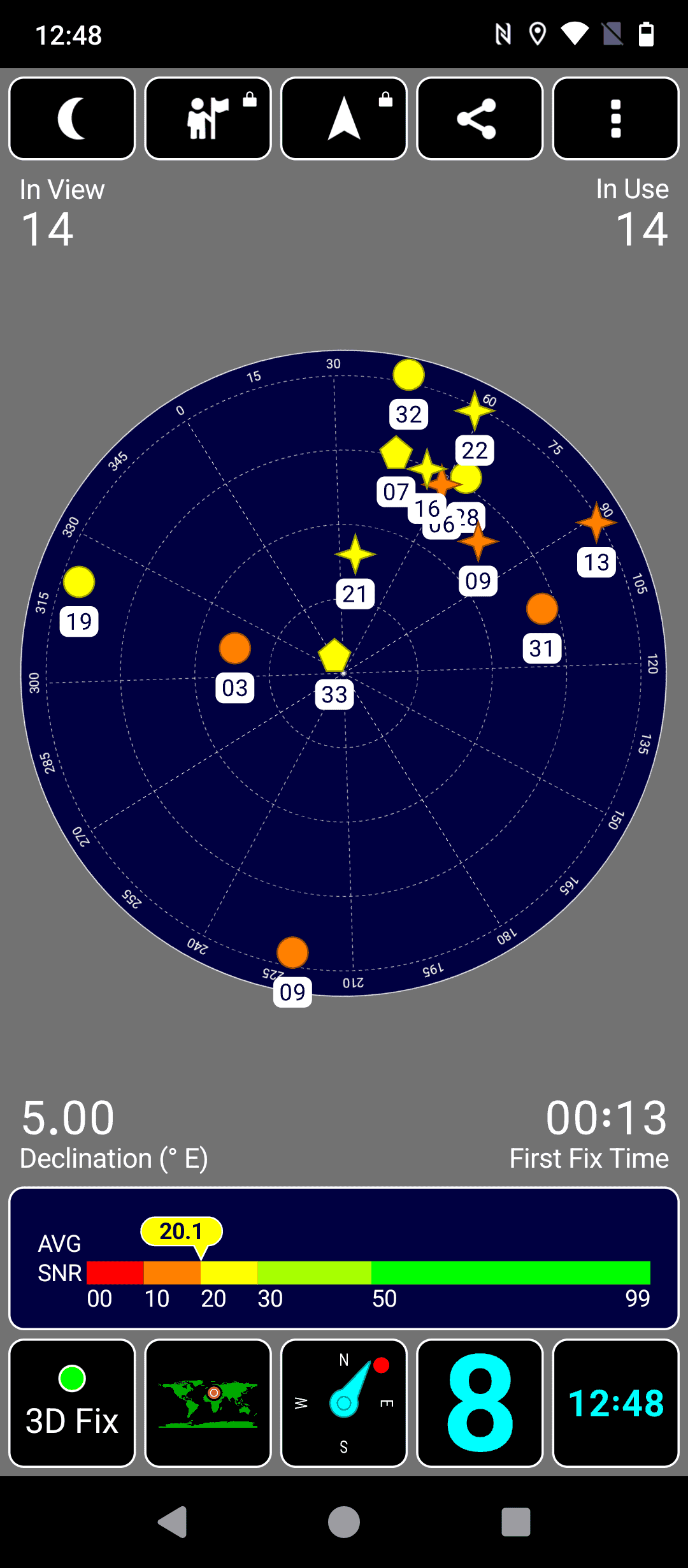This screenshot has width=688, height=1568.
Task: Tap the 12:48 clock tile
Action: tap(616, 1403)
